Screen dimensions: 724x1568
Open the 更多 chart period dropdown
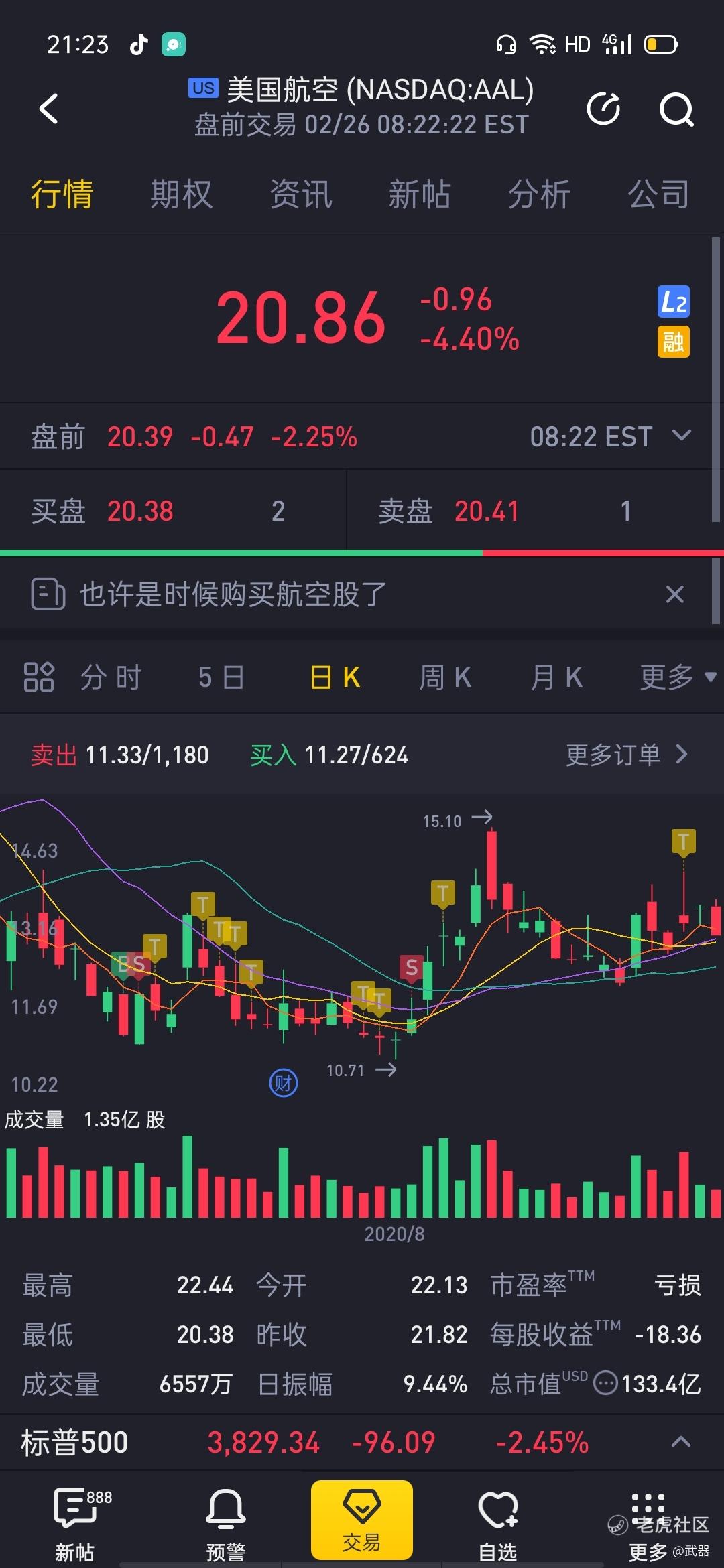678,677
